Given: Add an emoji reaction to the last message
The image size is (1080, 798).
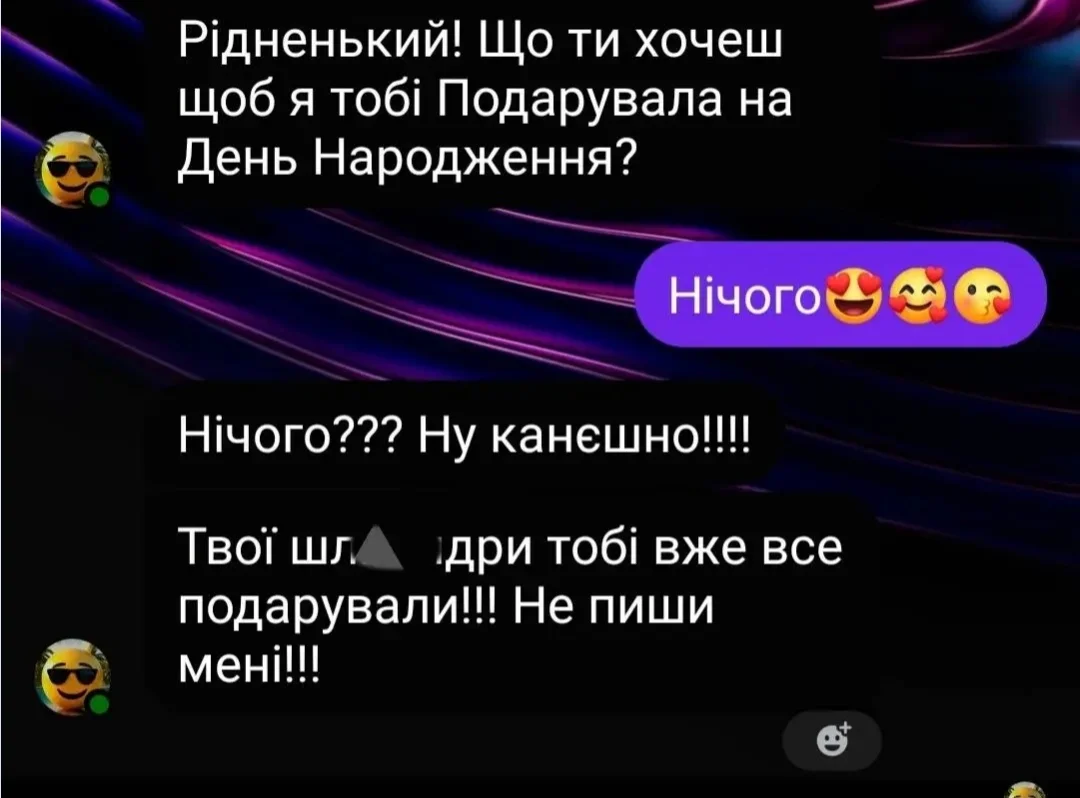Looking at the screenshot, I should pyautogui.click(x=832, y=741).
